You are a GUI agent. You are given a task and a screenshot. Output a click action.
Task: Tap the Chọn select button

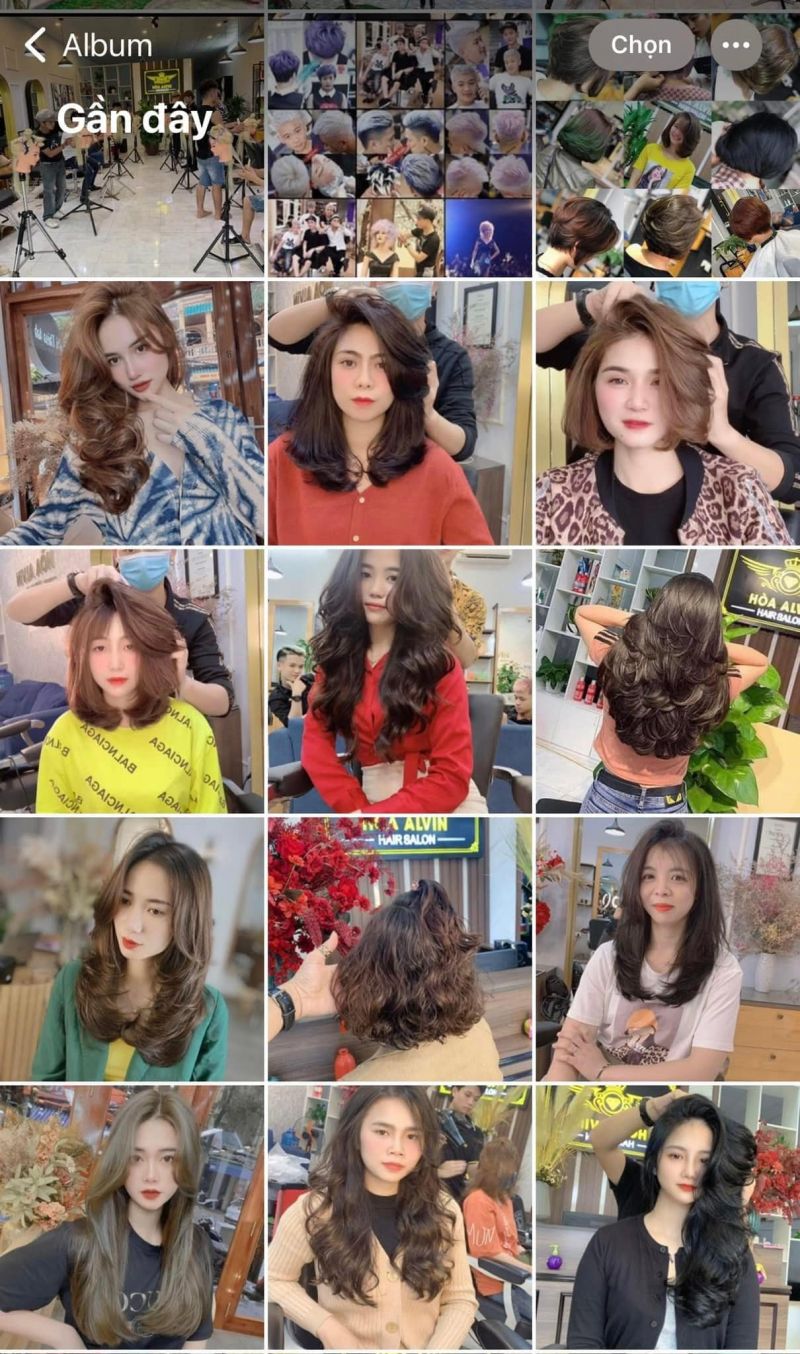coord(641,45)
